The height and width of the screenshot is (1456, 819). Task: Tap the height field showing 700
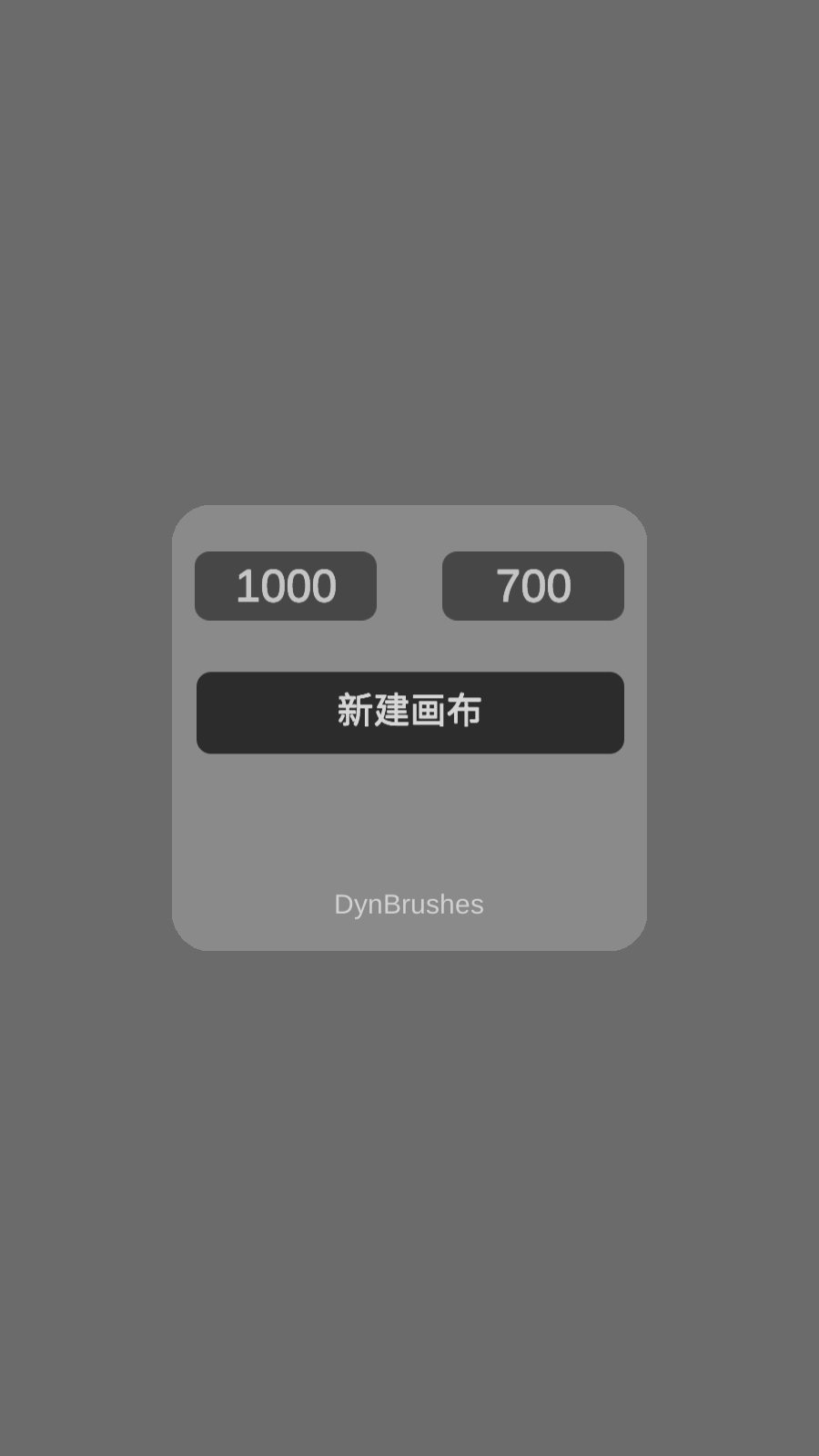pos(533,586)
